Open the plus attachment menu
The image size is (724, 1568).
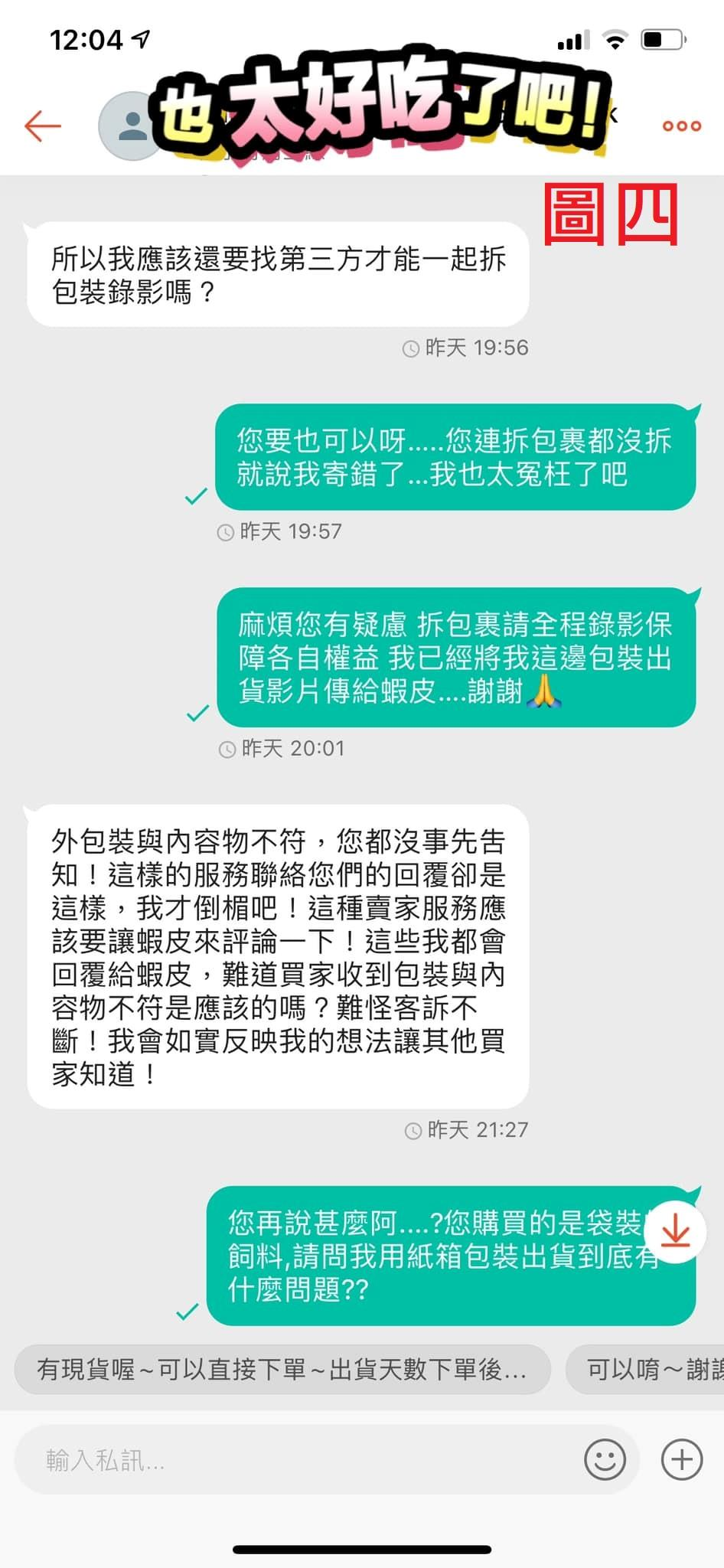pos(681,1459)
